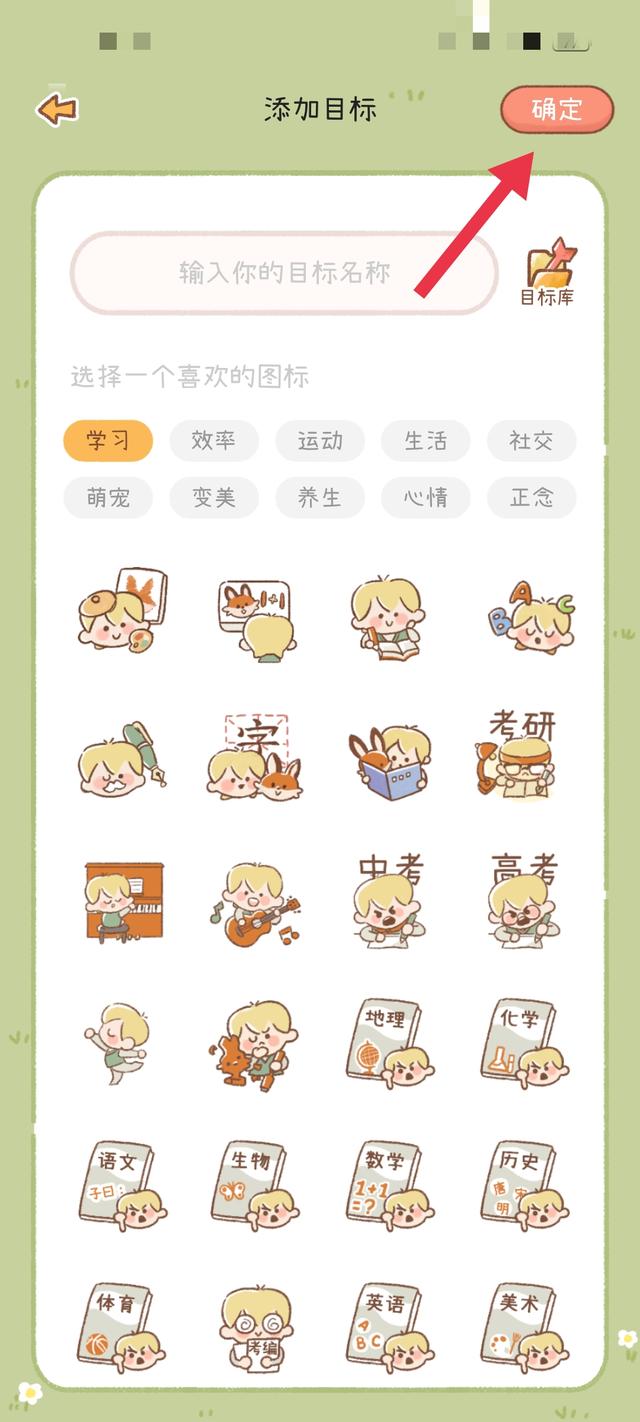Screen dimensions: 640x1422
Task: Switch to the 变美 category
Action: tap(214, 497)
